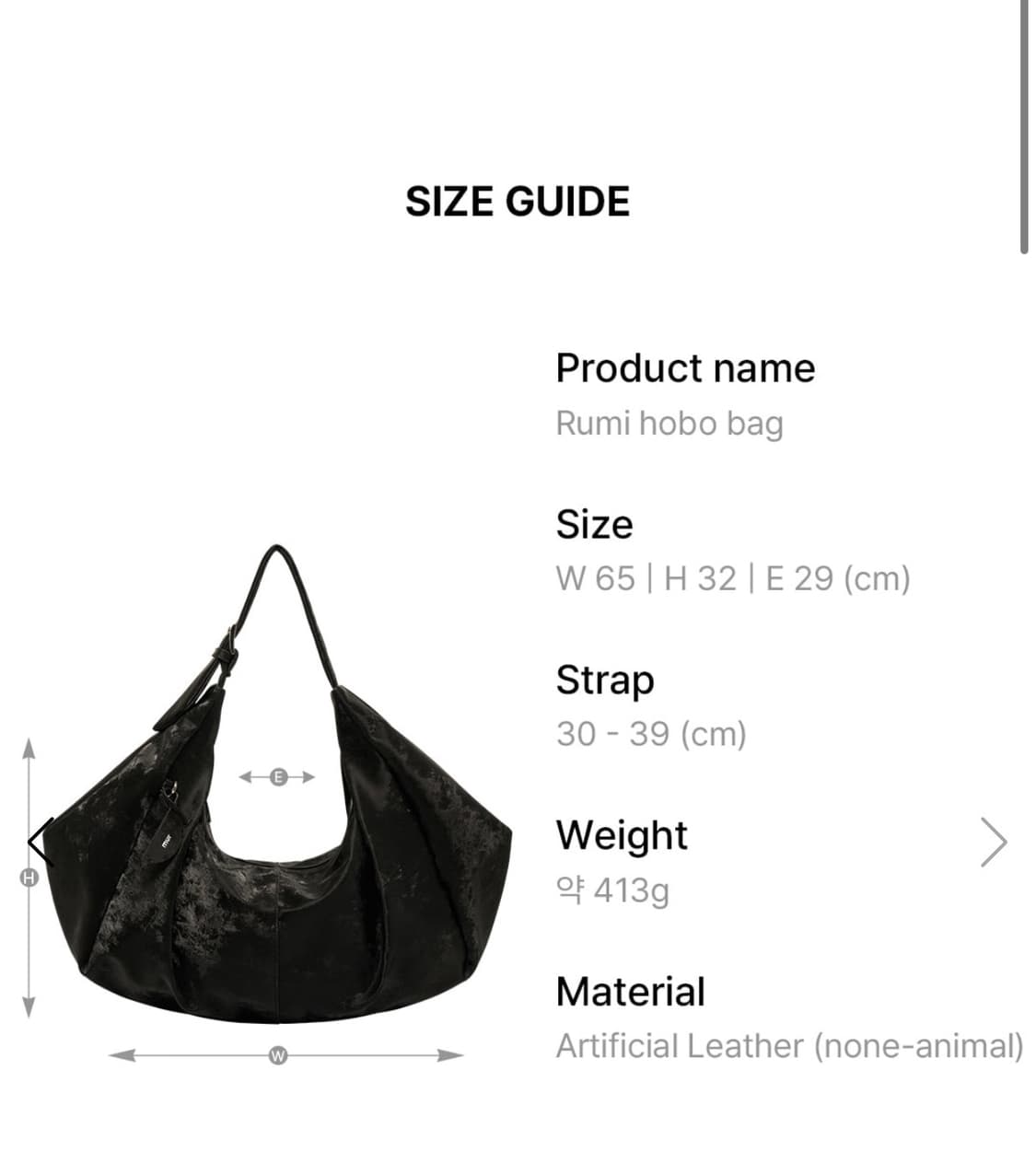Select the SIZE GUIDE heading

pos(518,201)
